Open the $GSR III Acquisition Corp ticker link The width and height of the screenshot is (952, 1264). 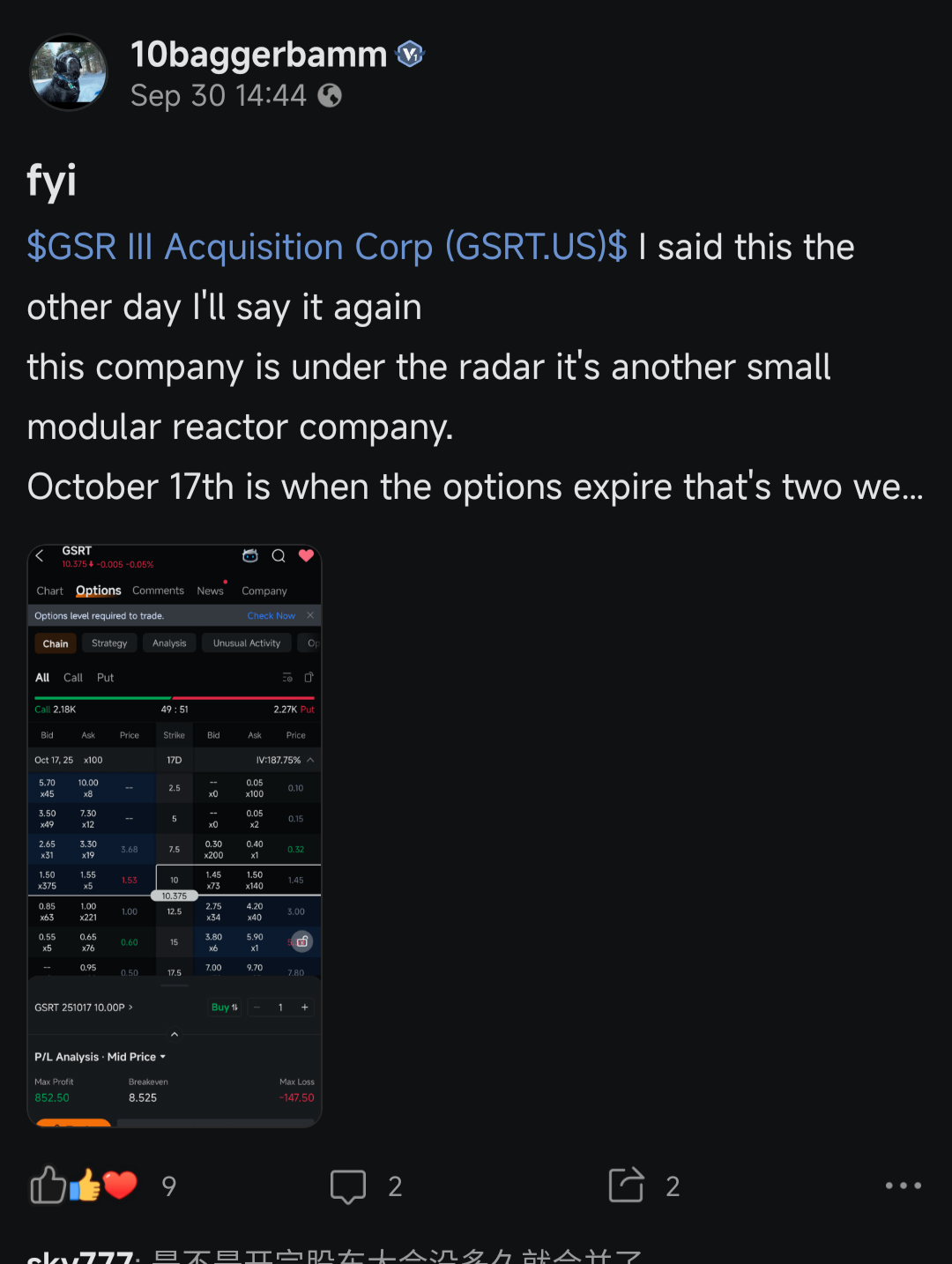327,247
